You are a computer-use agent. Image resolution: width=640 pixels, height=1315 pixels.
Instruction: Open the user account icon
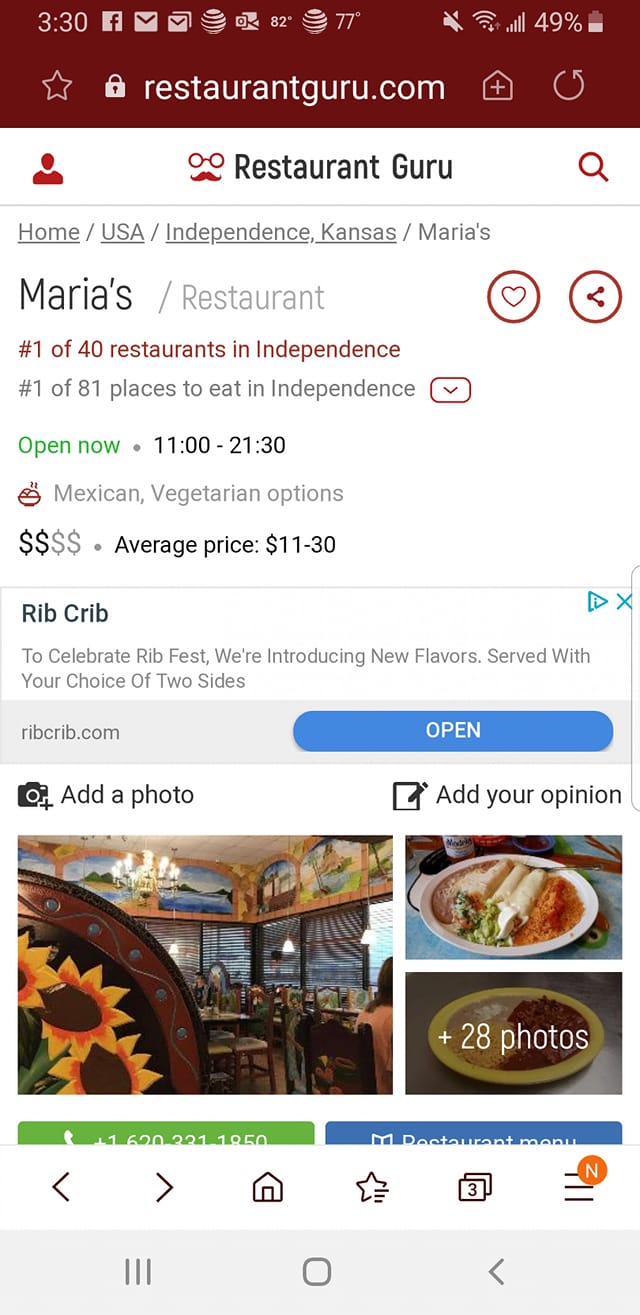tap(47, 168)
